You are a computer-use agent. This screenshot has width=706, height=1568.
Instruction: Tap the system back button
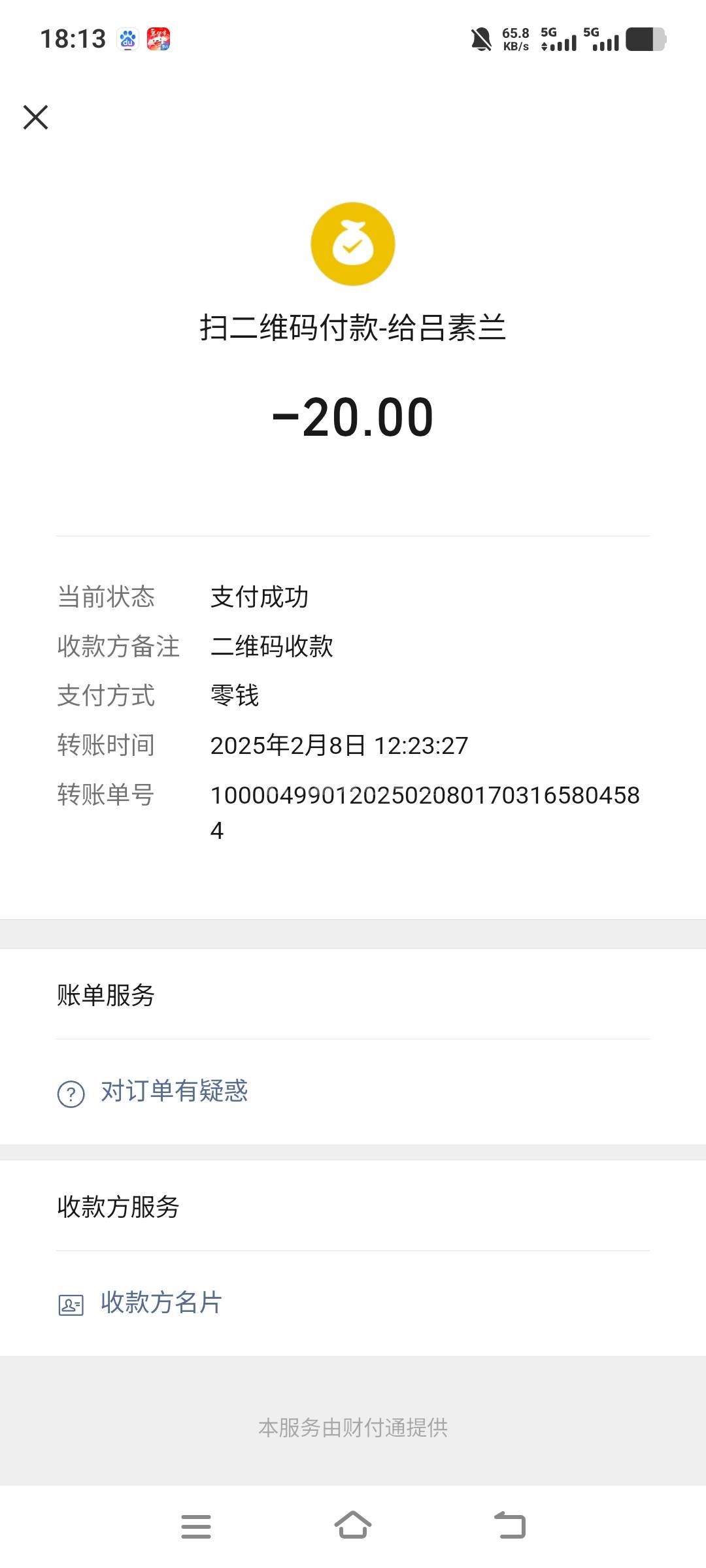pos(510,1526)
